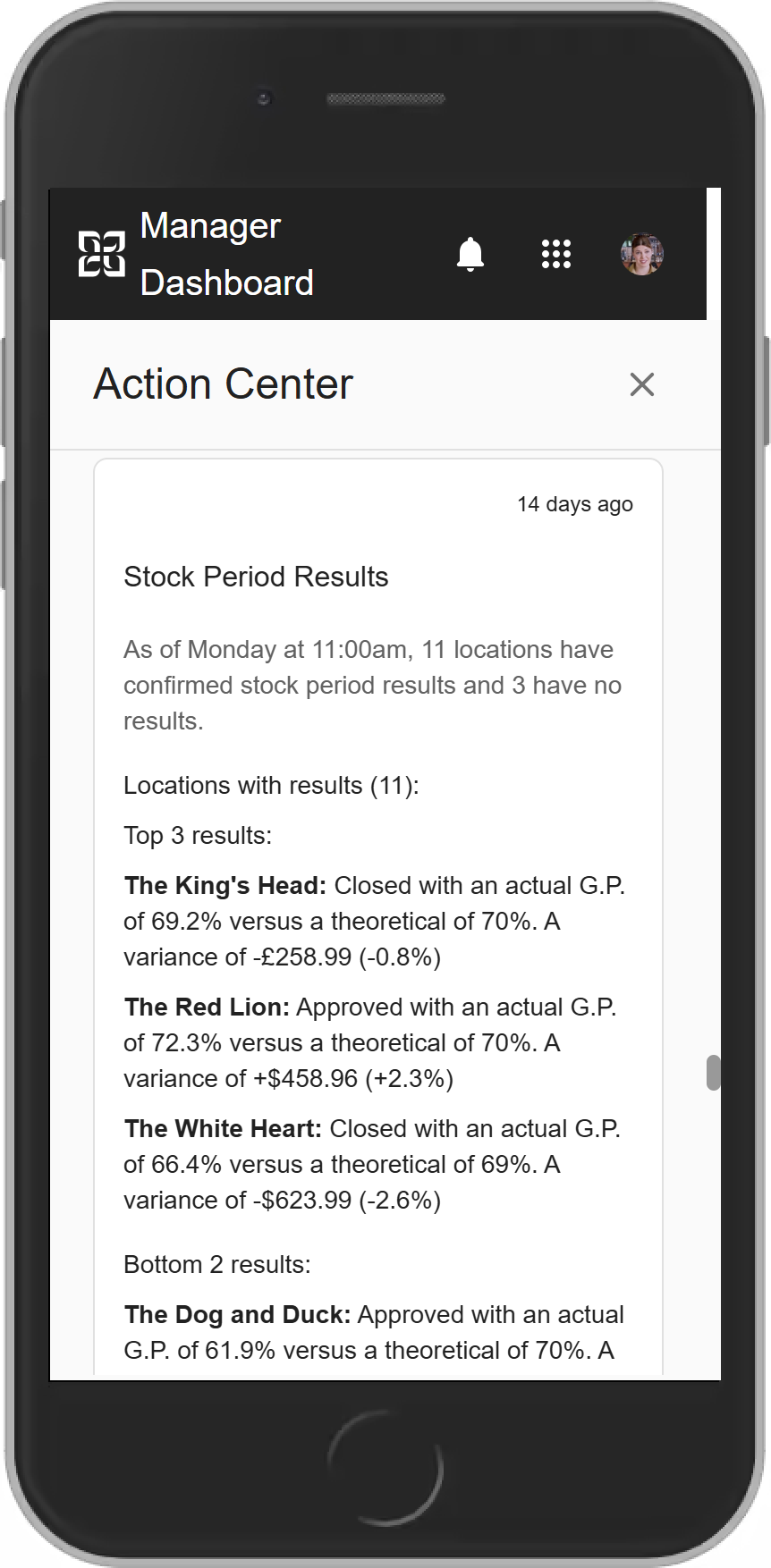The width and height of the screenshot is (771, 1568).
Task: Open 'The Dog and Duck' location details
Action: click(236, 1315)
